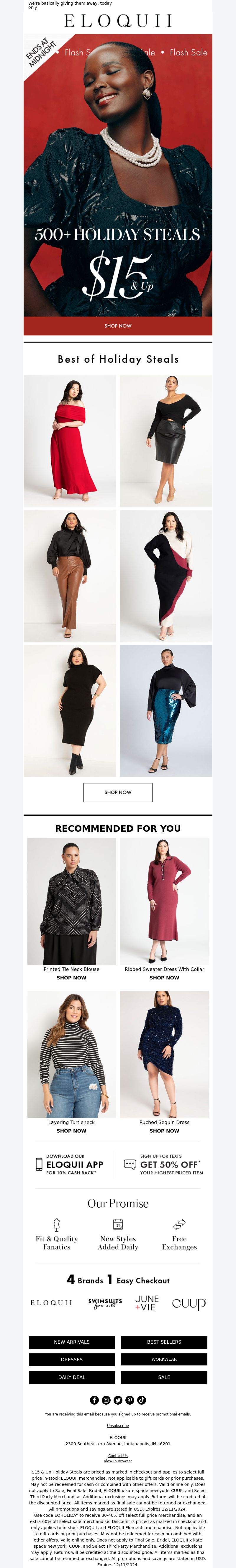Image resolution: width=236 pixels, height=1568 pixels.
Task: Open the blue sequin skirt outfit tile
Action: point(166,710)
